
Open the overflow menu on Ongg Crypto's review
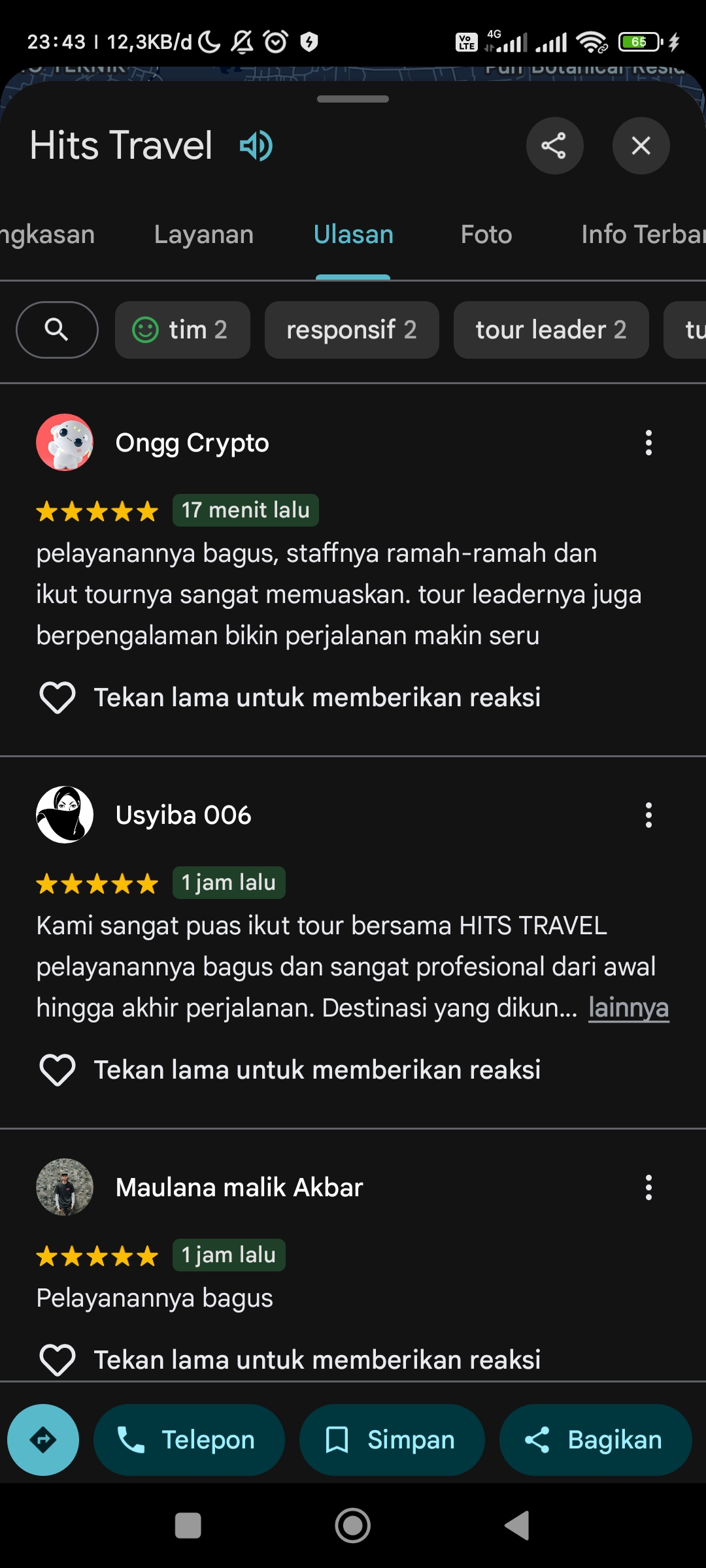(648, 443)
